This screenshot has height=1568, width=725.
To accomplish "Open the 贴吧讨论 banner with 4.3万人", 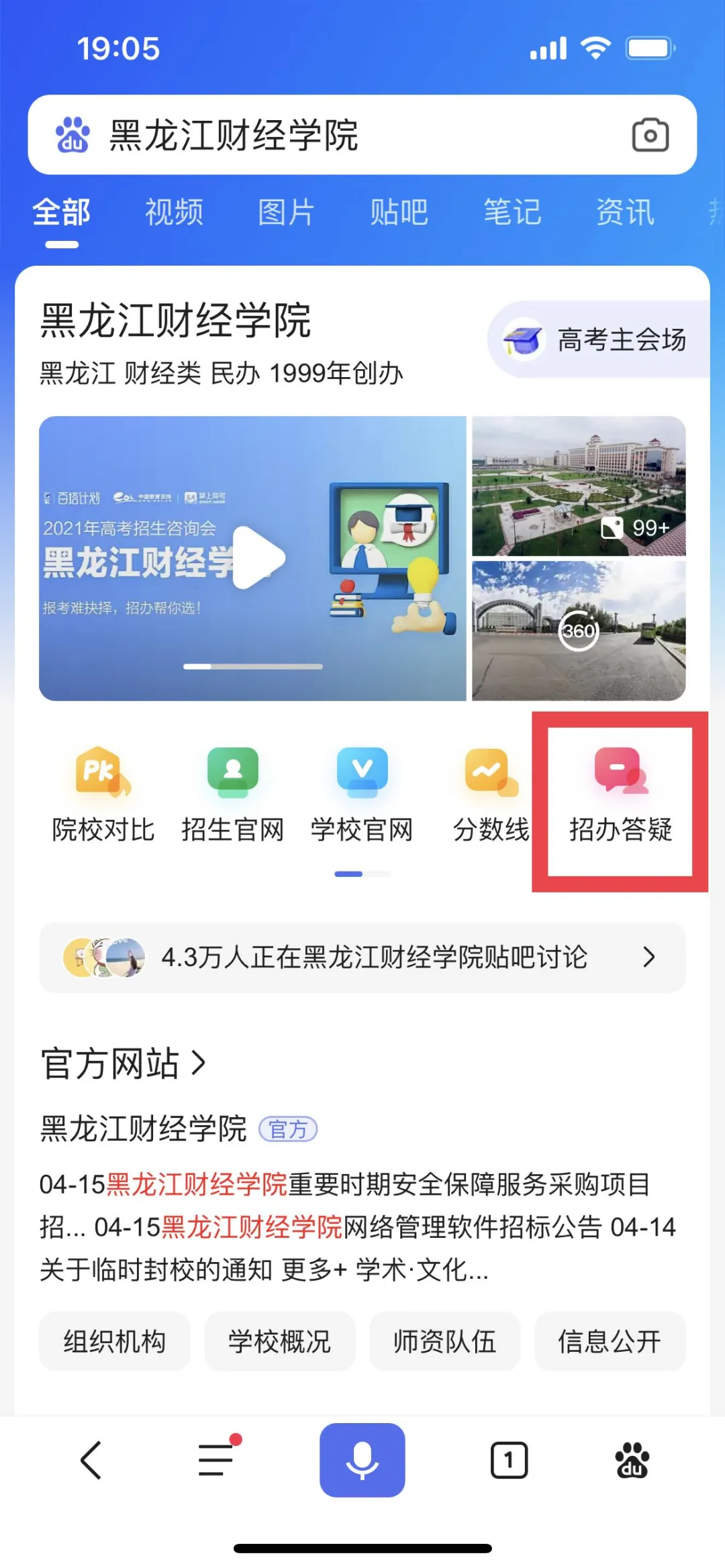I will pyautogui.click(x=362, y=957).
